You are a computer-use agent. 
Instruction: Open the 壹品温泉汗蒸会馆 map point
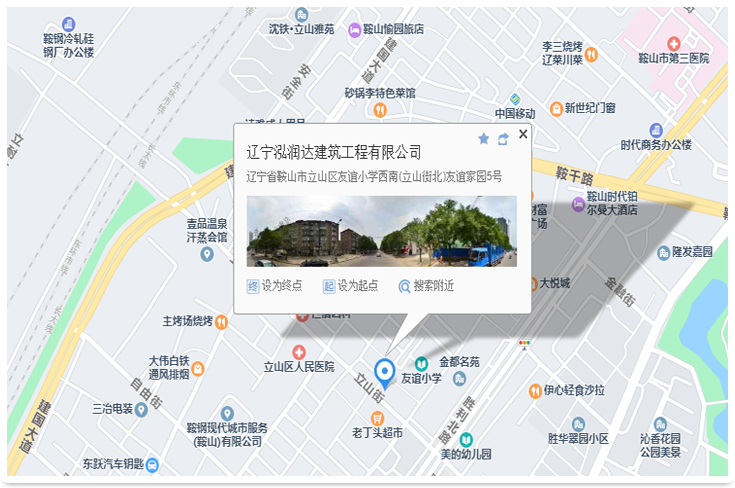[x=207, y=254]
